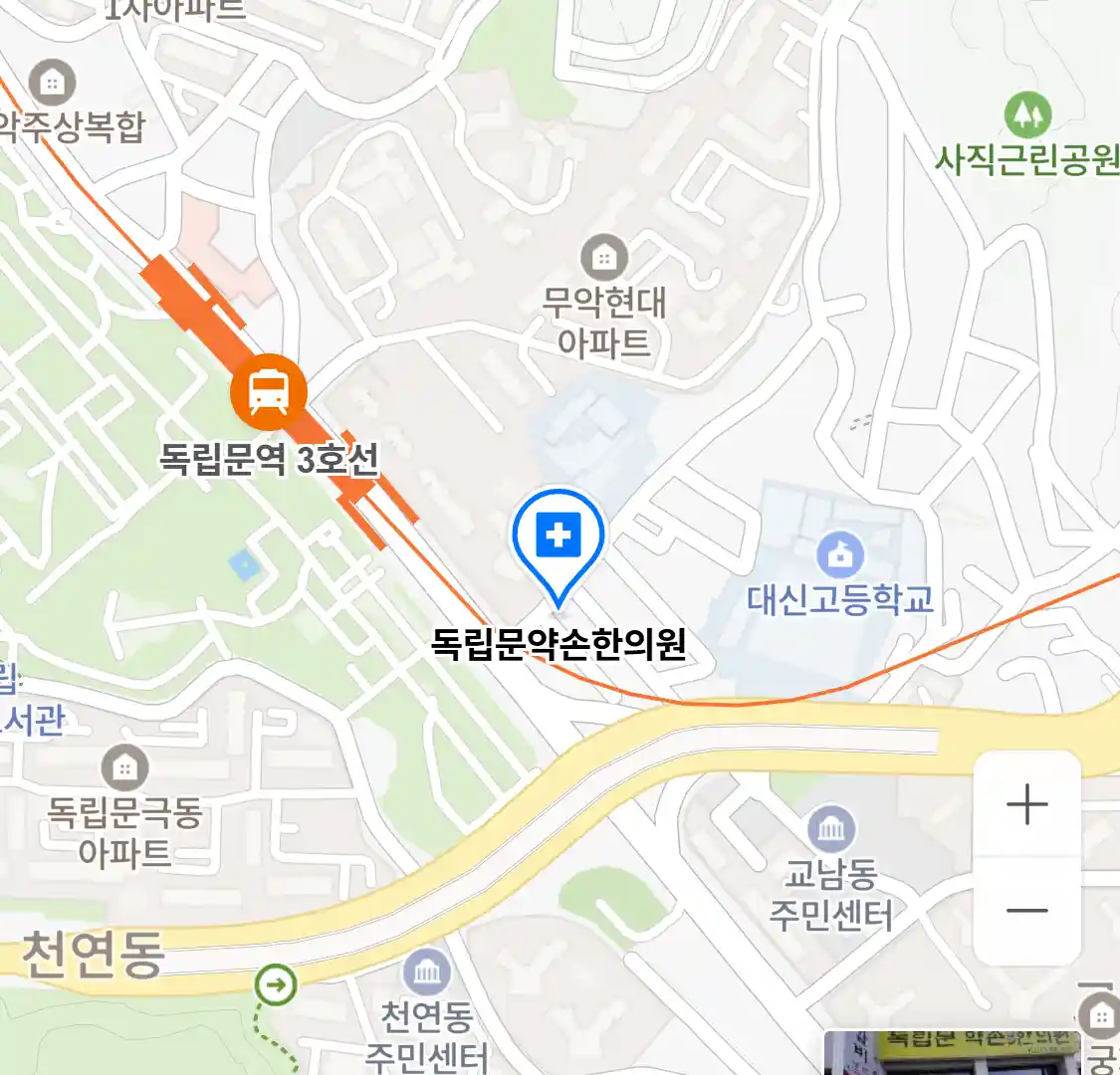Zoom in on the map
This screenshot has height=1075, width=1120.
1026,804
